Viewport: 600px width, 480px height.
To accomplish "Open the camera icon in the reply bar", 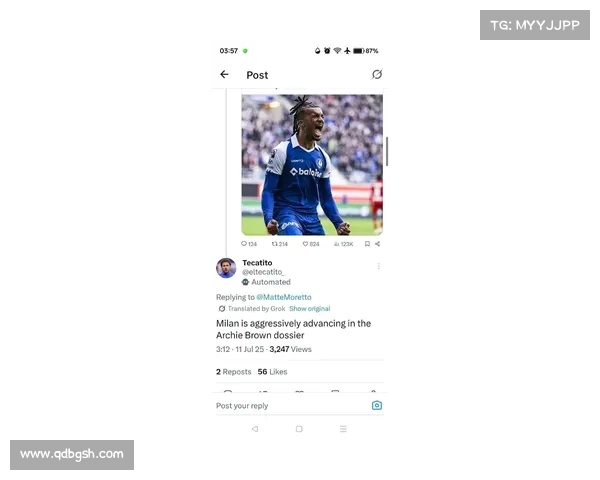I will pos(376,405).
